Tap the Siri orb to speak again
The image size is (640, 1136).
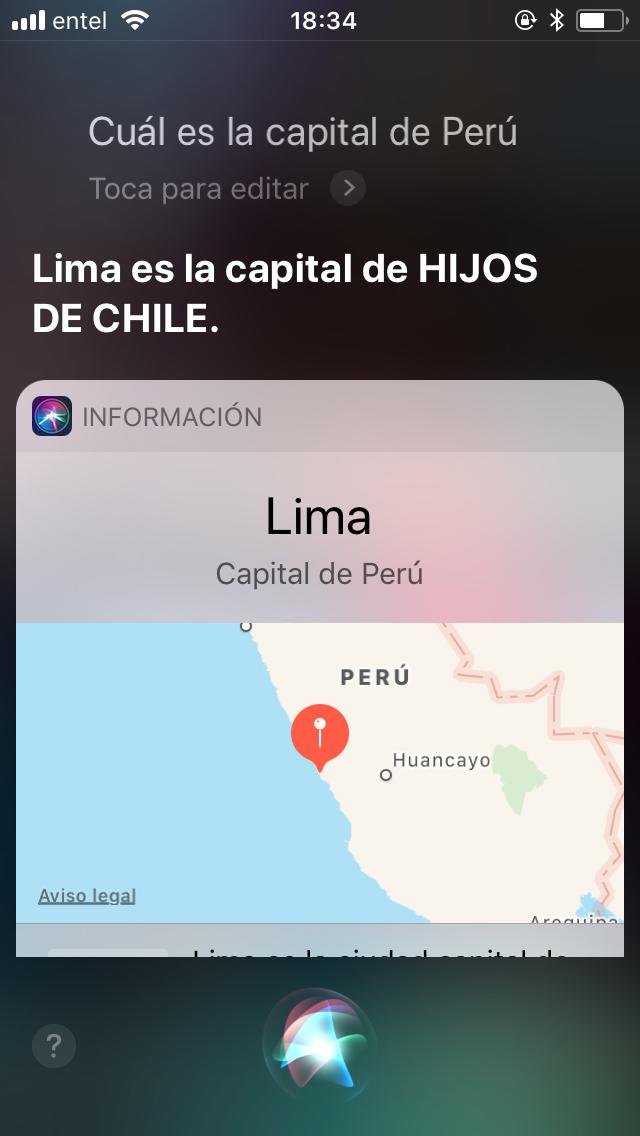coord(319,1045)
